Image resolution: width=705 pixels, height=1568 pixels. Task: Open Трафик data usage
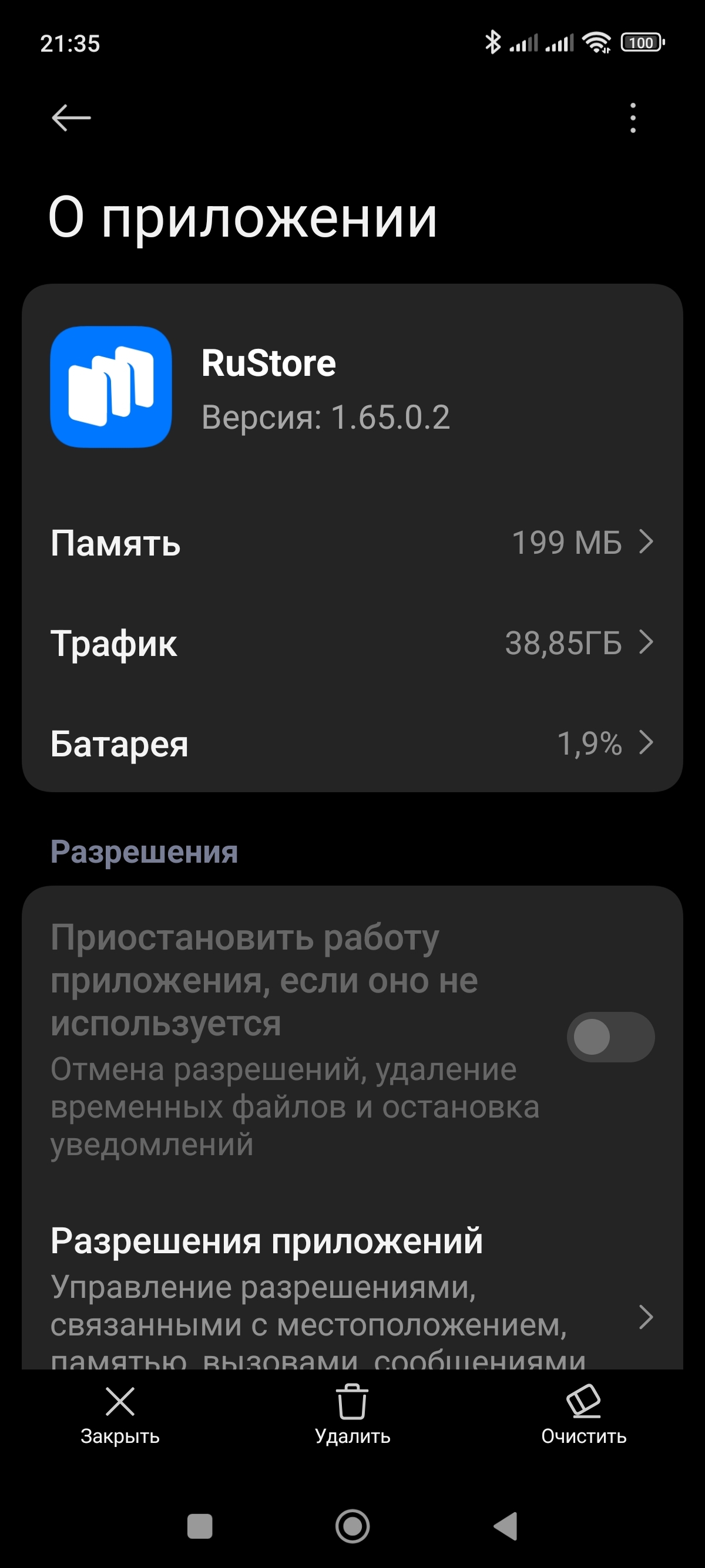(352, 643)
